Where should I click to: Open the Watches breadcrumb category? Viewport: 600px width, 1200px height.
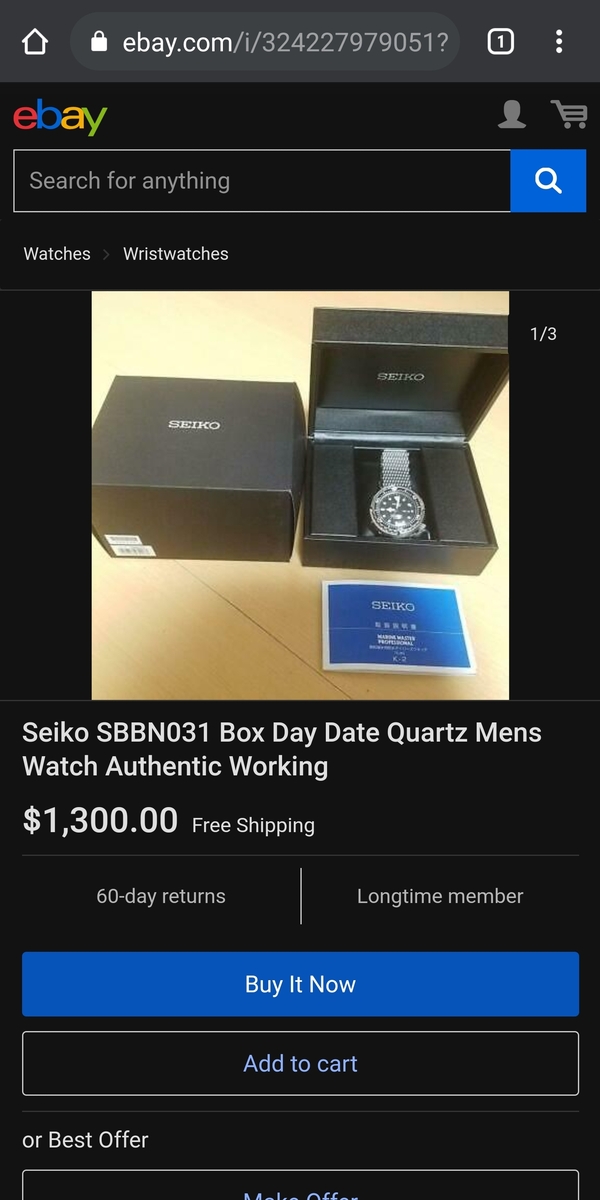coord(57,254)
